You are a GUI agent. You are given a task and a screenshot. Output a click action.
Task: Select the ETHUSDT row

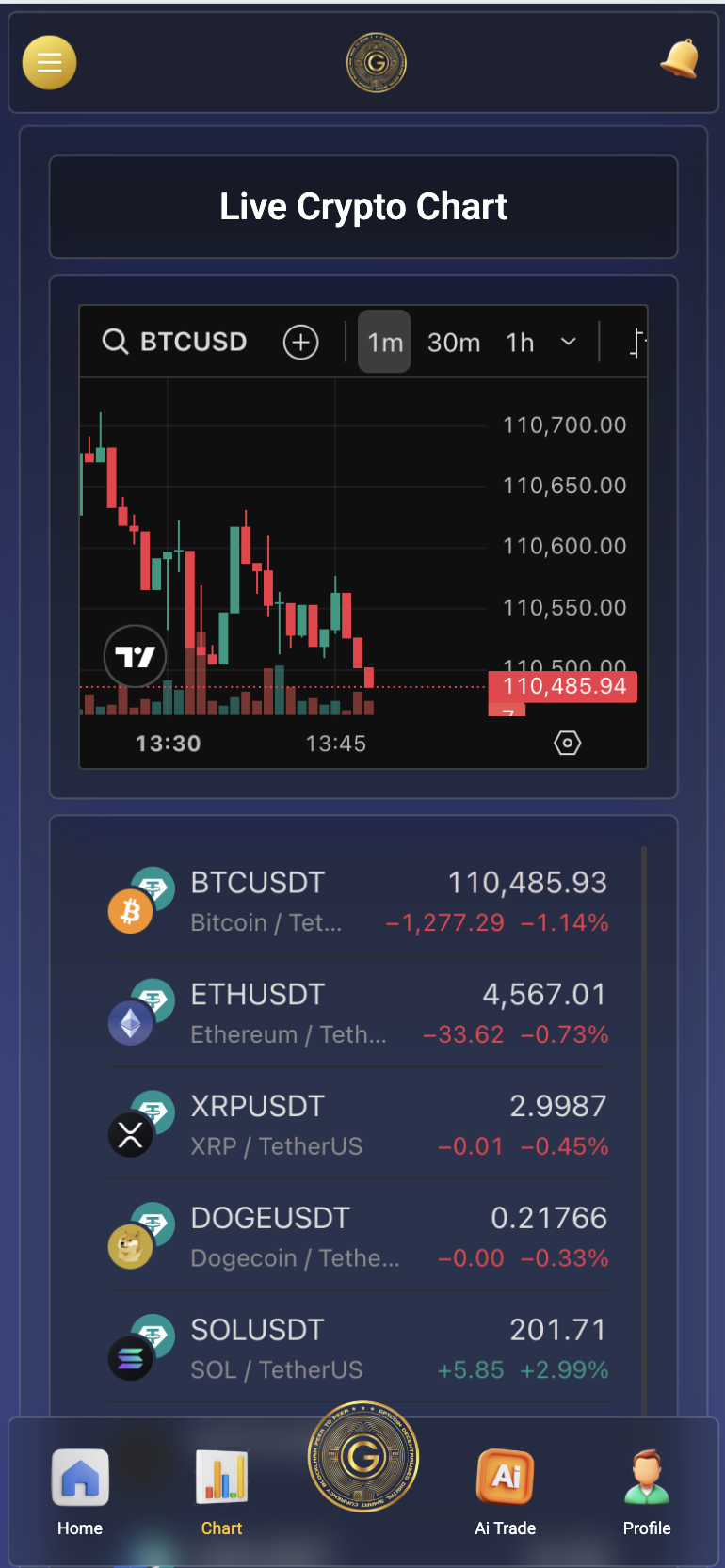click(x=358, y=1014)
